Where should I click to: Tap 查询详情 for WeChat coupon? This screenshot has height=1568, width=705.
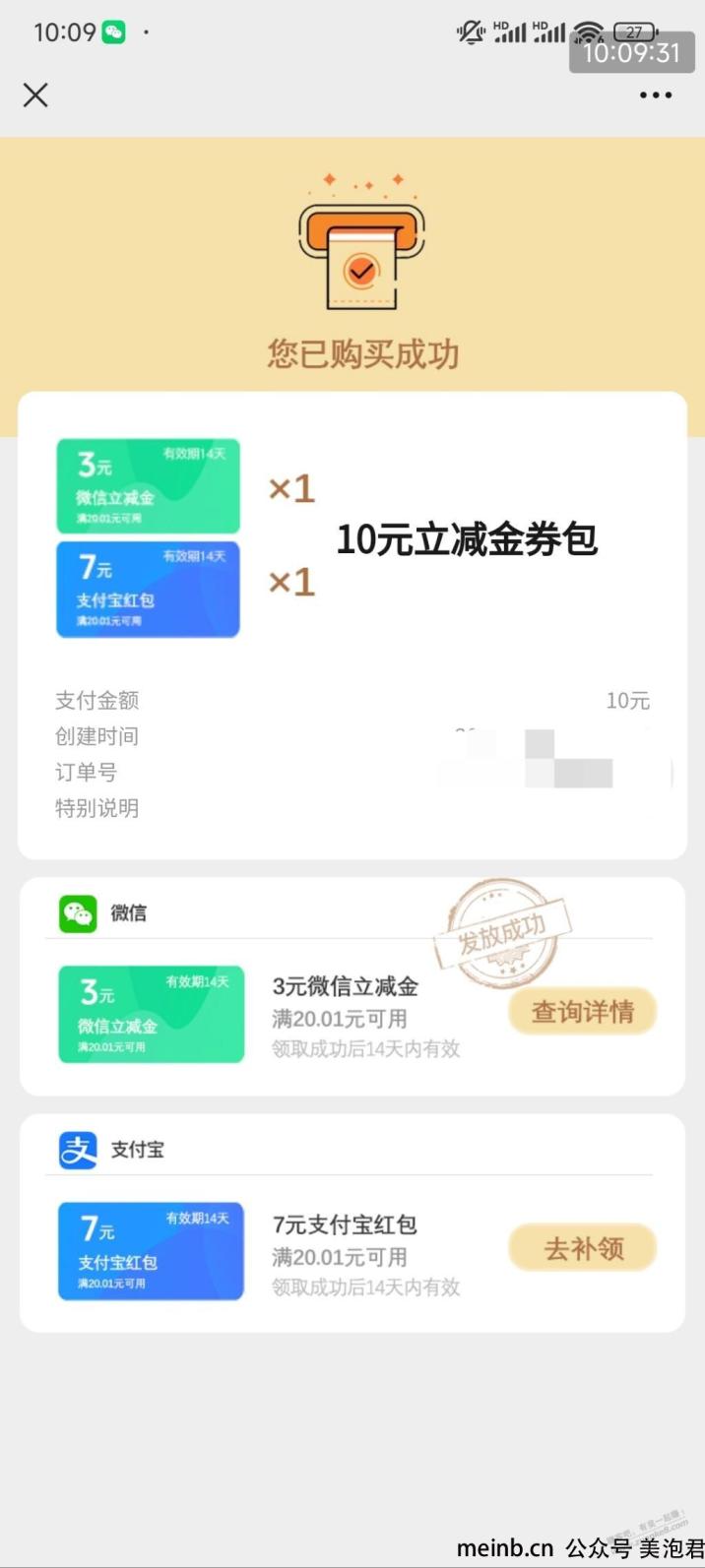point(582,1011)
